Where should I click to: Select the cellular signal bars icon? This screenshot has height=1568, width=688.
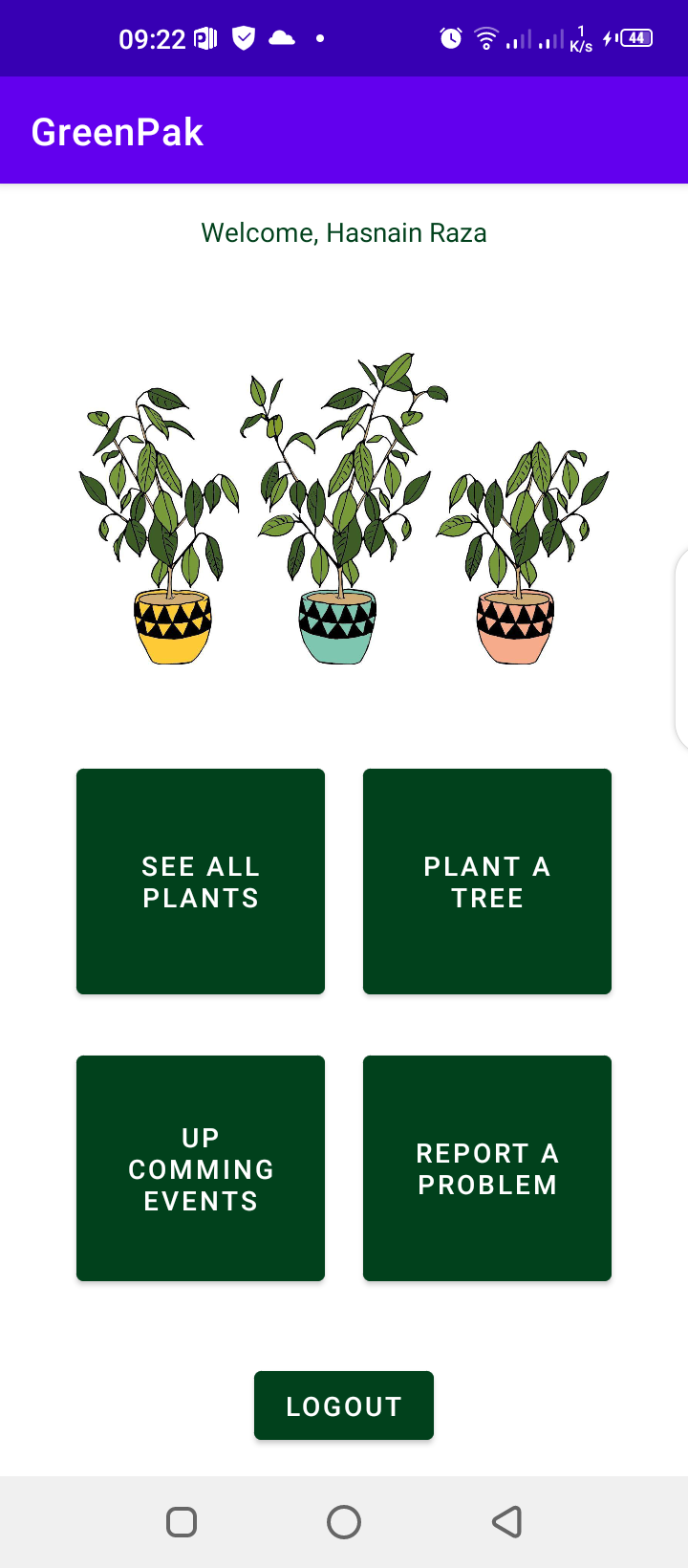tap(519, 40)
